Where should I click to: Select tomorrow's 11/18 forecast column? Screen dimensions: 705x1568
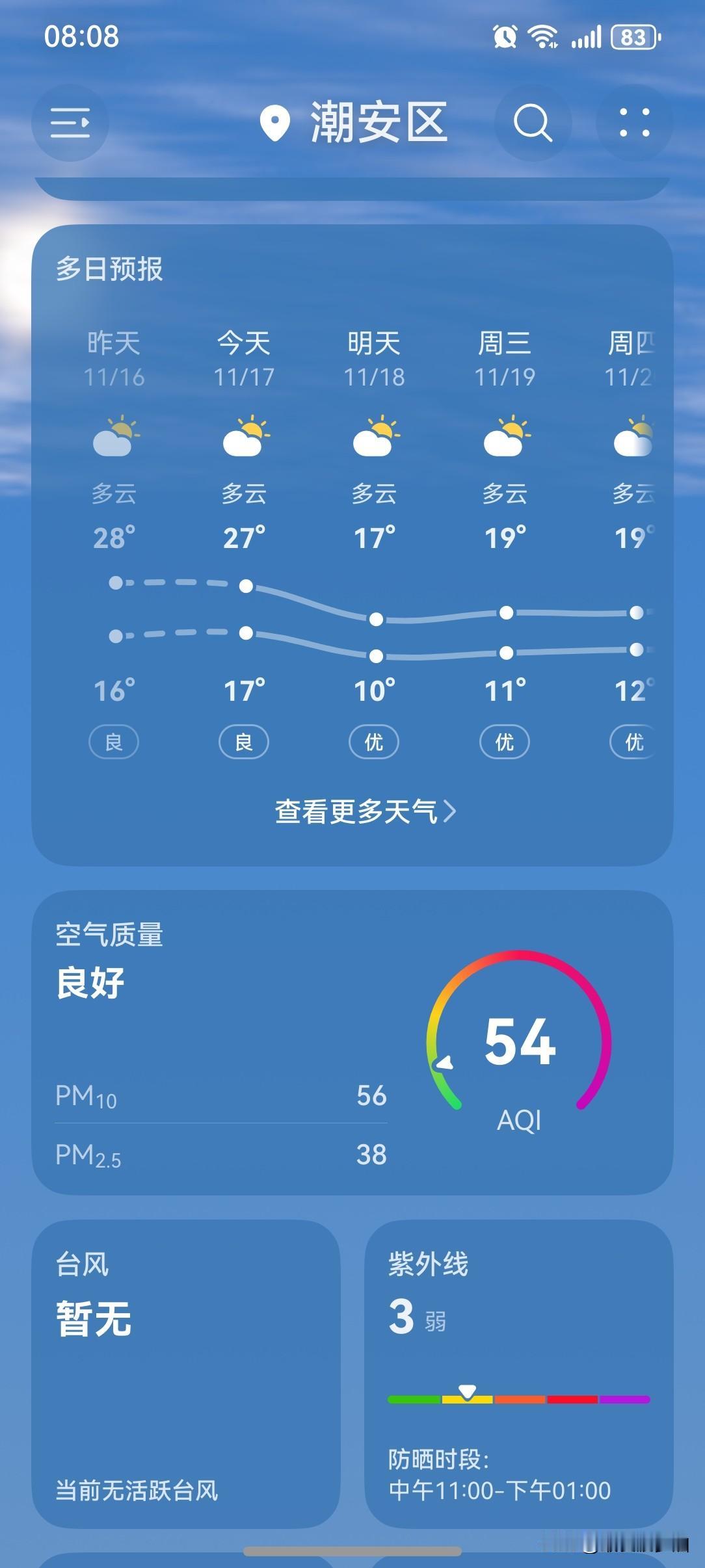click(x=375, y=540)
